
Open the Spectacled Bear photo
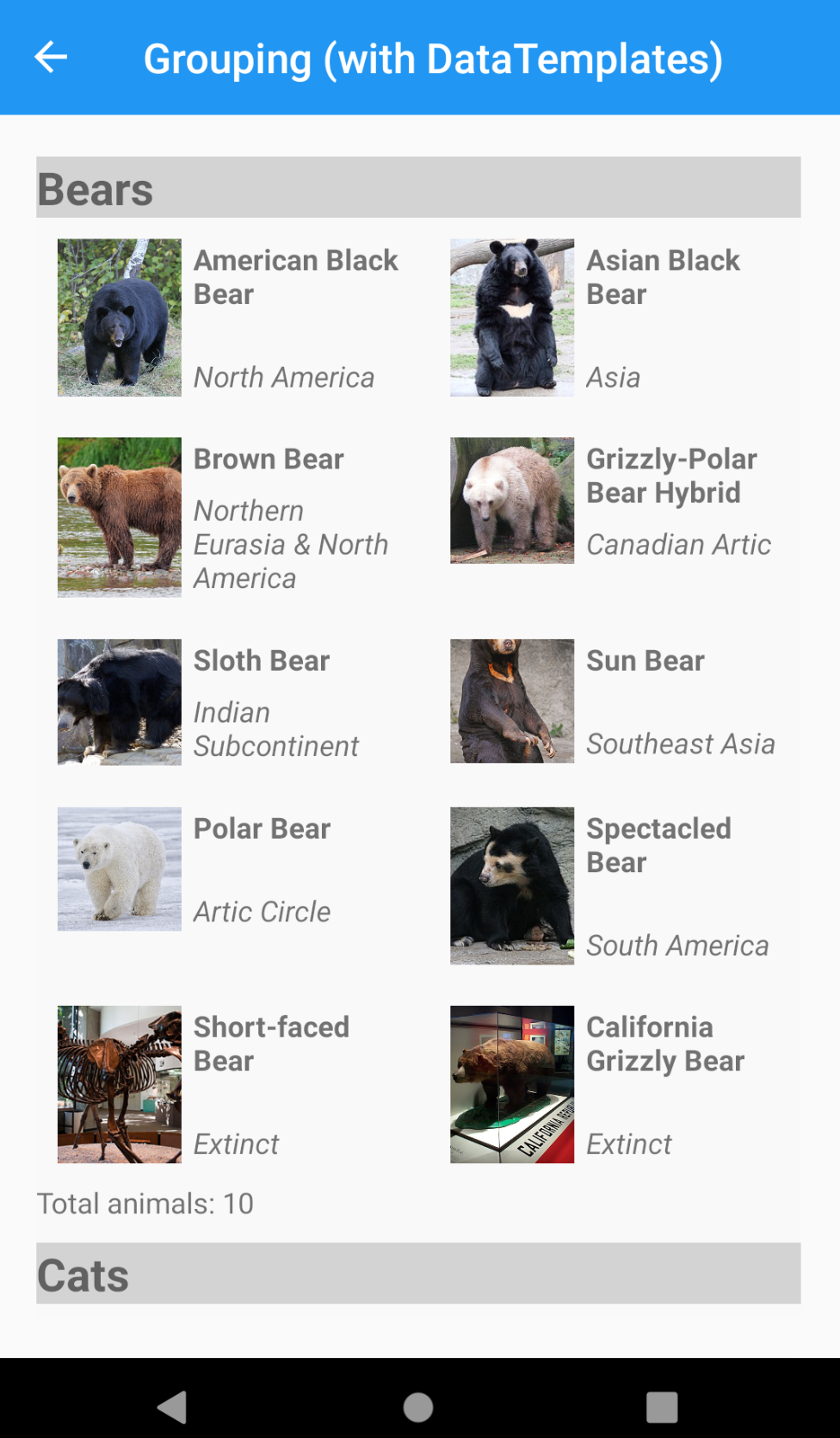click(511, 884)
